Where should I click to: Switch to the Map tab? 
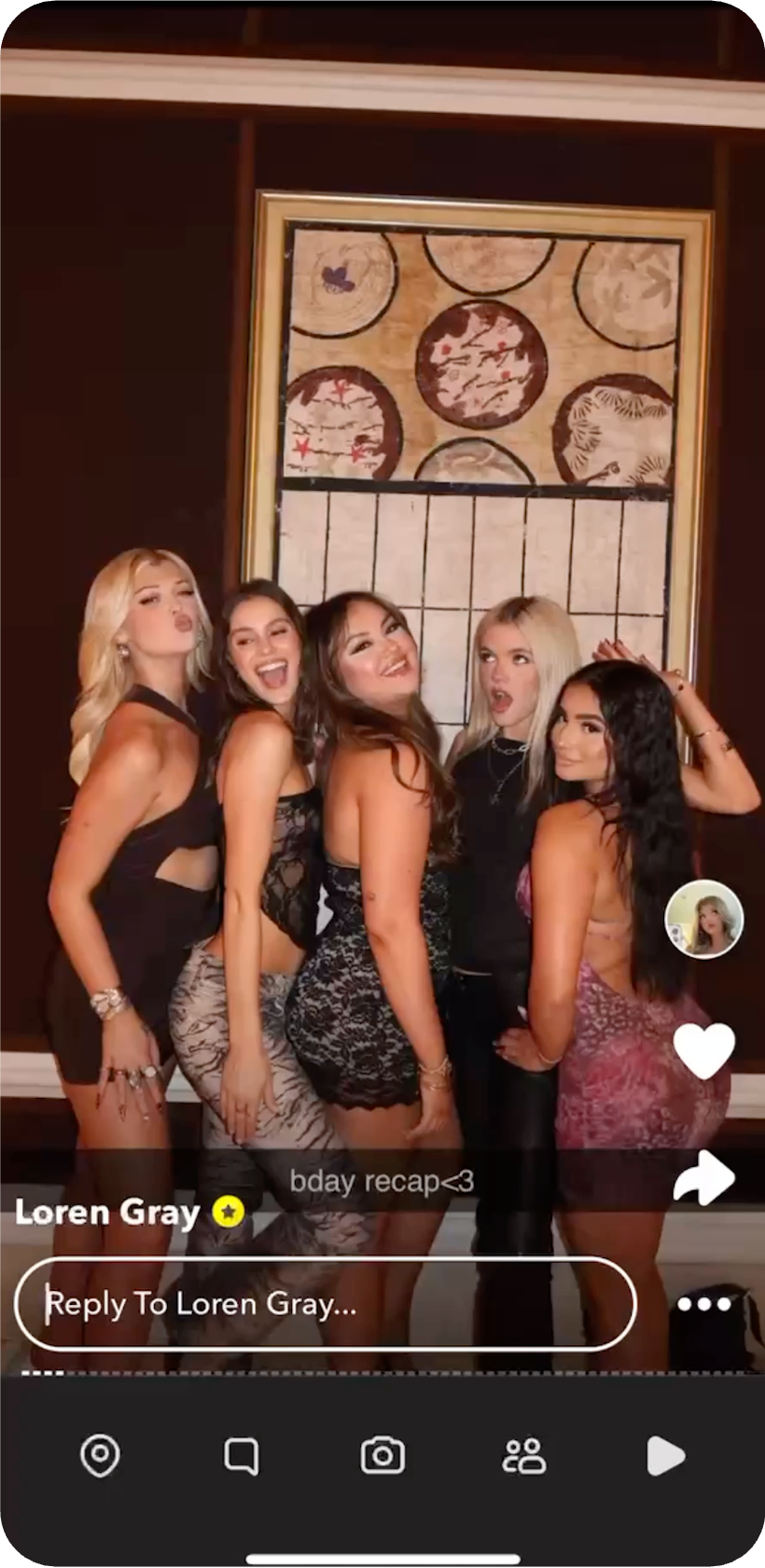coord(100,1455)
